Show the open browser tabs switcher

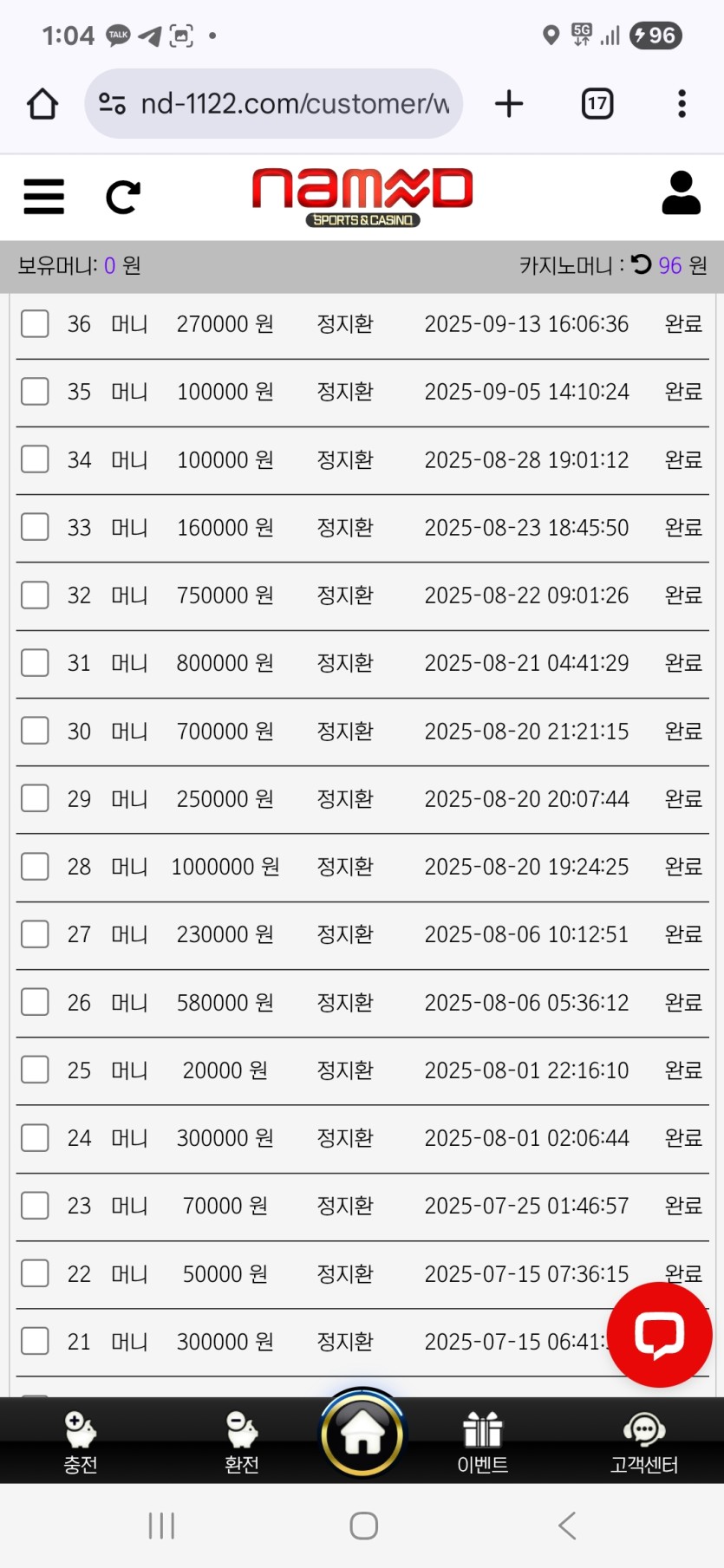[597, 104]
